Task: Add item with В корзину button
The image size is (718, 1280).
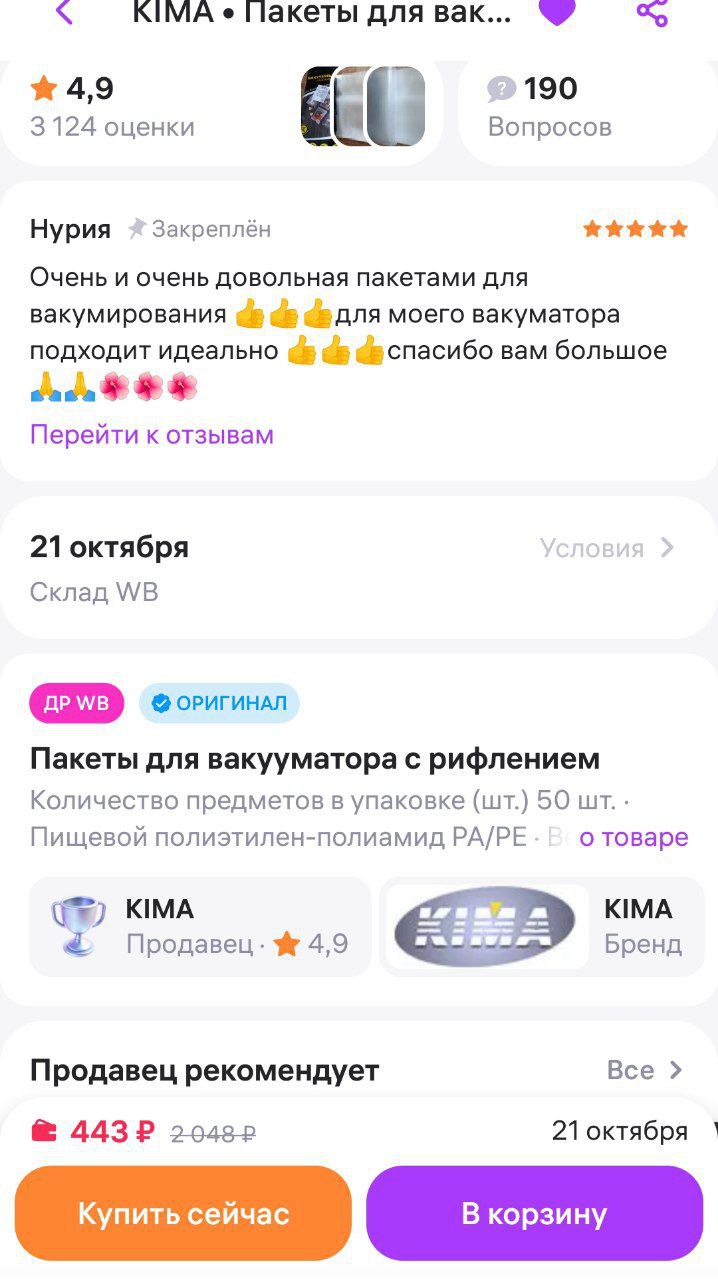Action: click(x=534, y=1213)
